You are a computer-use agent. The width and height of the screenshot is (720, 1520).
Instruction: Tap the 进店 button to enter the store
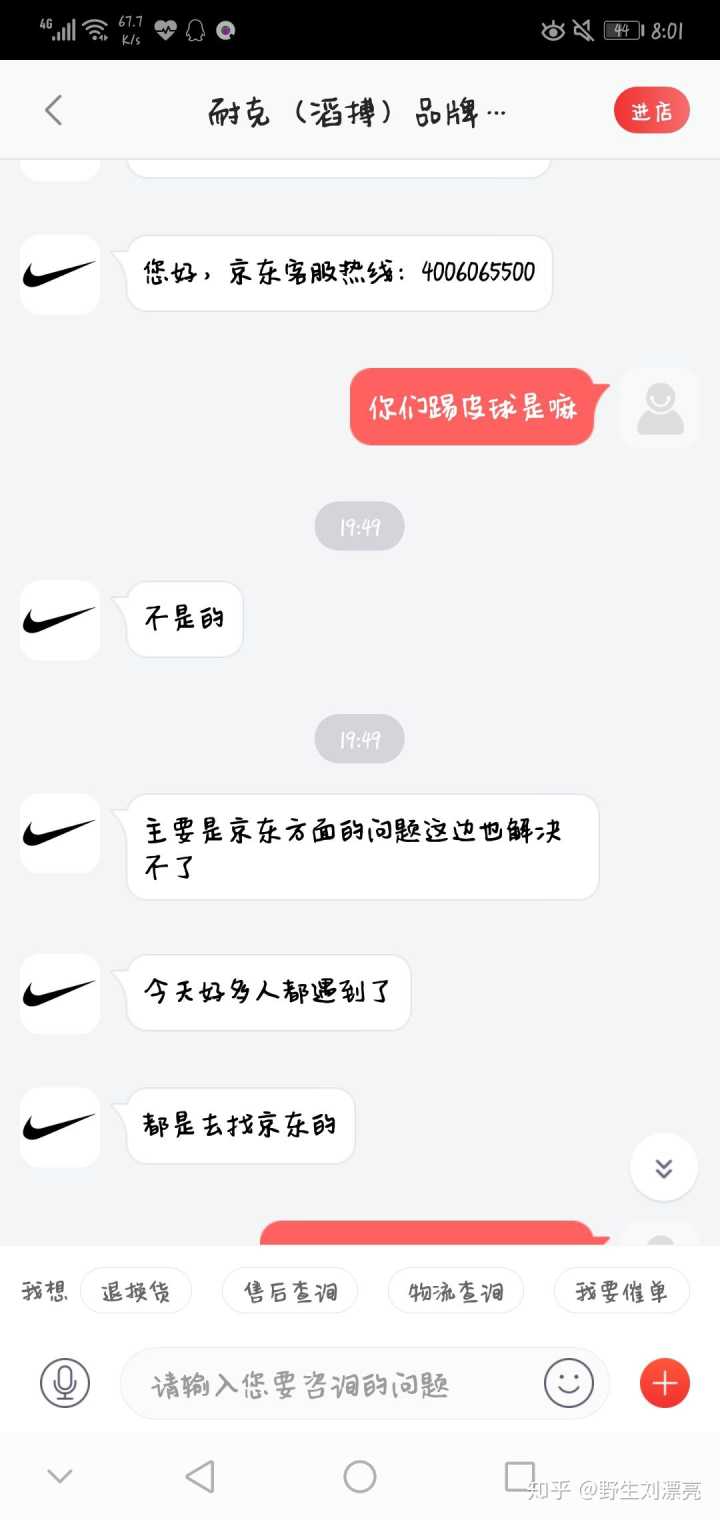[x=652, y=111]
